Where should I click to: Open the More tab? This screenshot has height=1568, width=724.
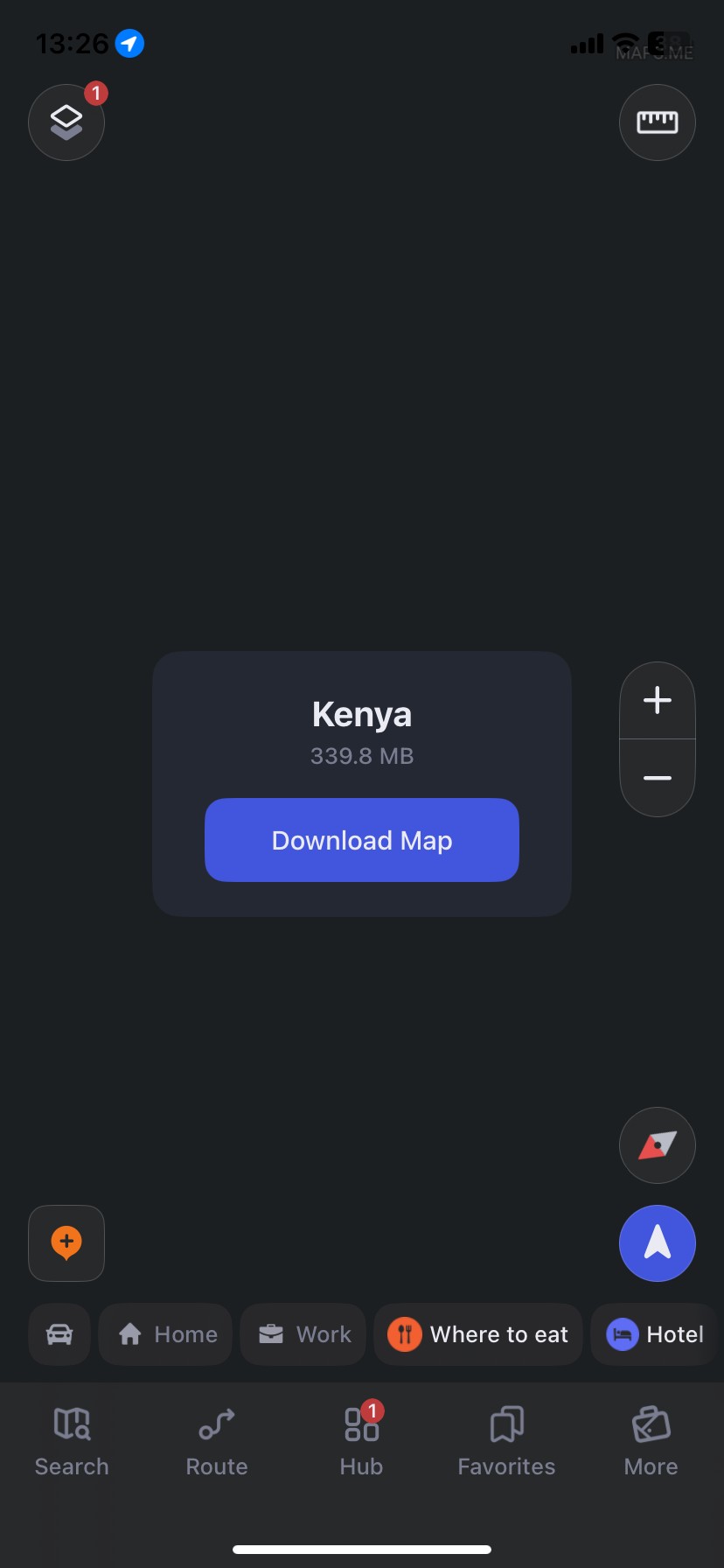tap(651, 1440)
